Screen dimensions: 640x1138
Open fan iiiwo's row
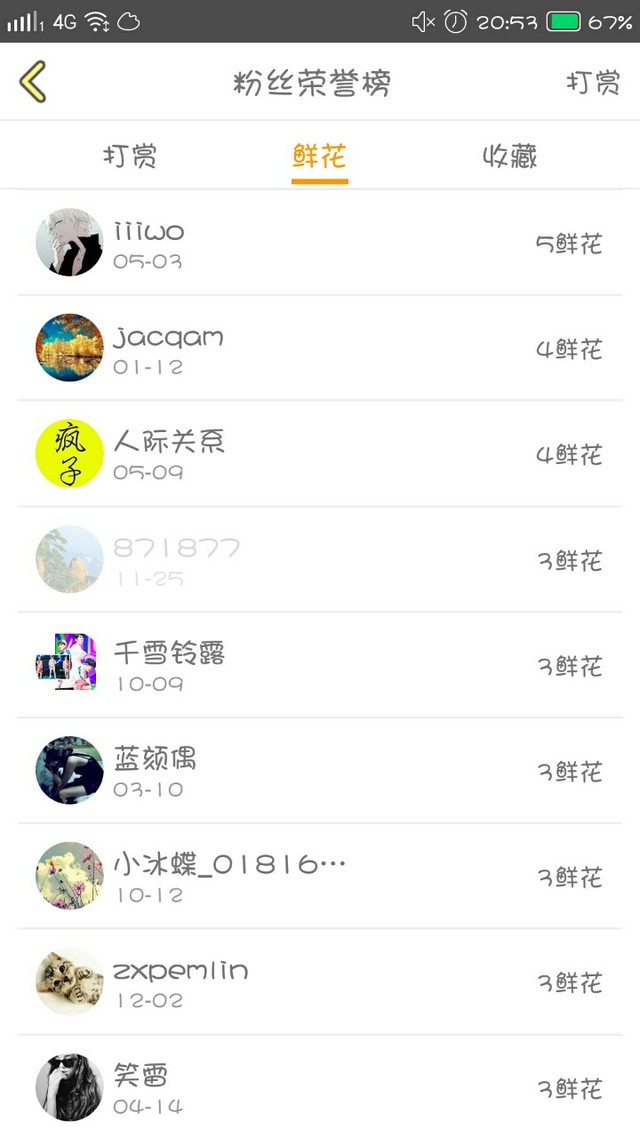point(320,243)
